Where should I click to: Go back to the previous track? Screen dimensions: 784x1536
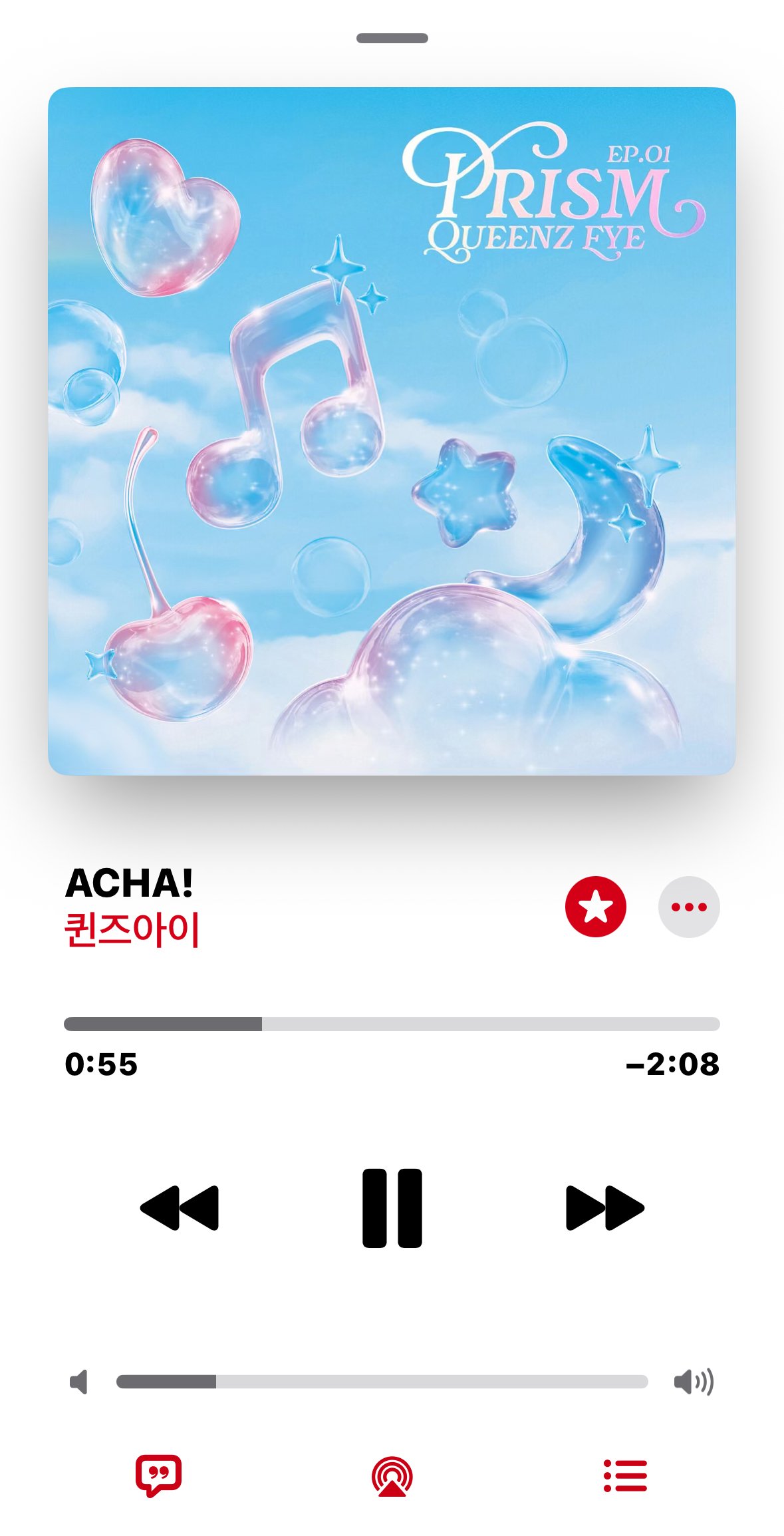click(179, 1207)
